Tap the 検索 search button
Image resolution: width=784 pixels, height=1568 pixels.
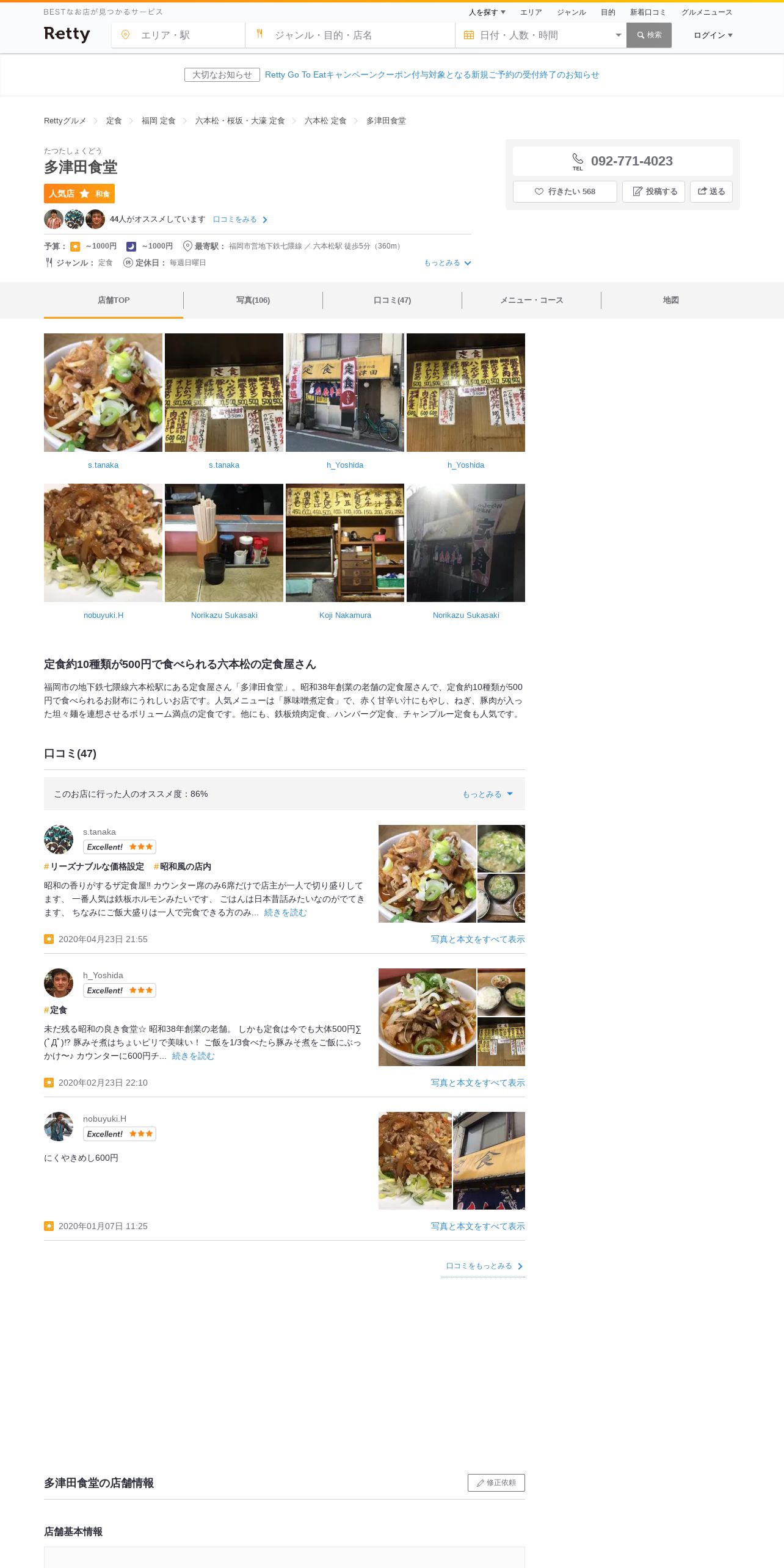click(x=648, y=35)
